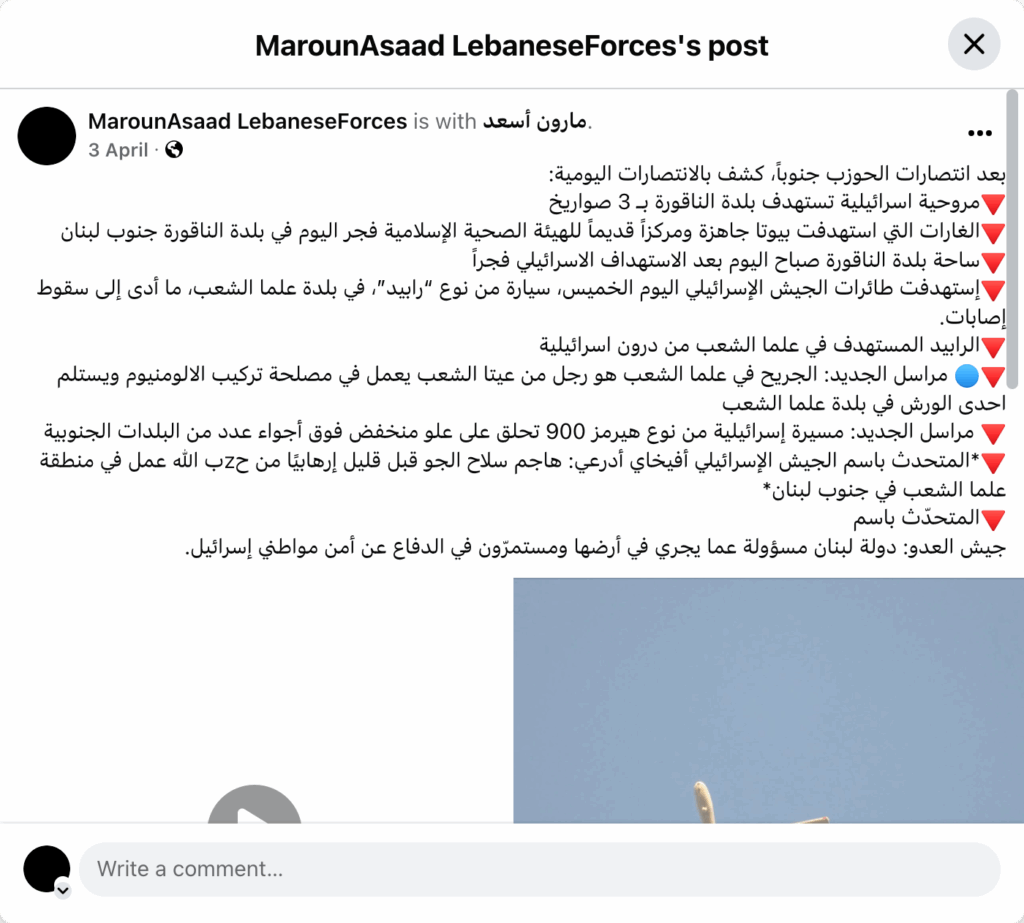This screenshot has height=923, width=1024.
Task: Tap the Write a comment field
Action: (538, 869)
